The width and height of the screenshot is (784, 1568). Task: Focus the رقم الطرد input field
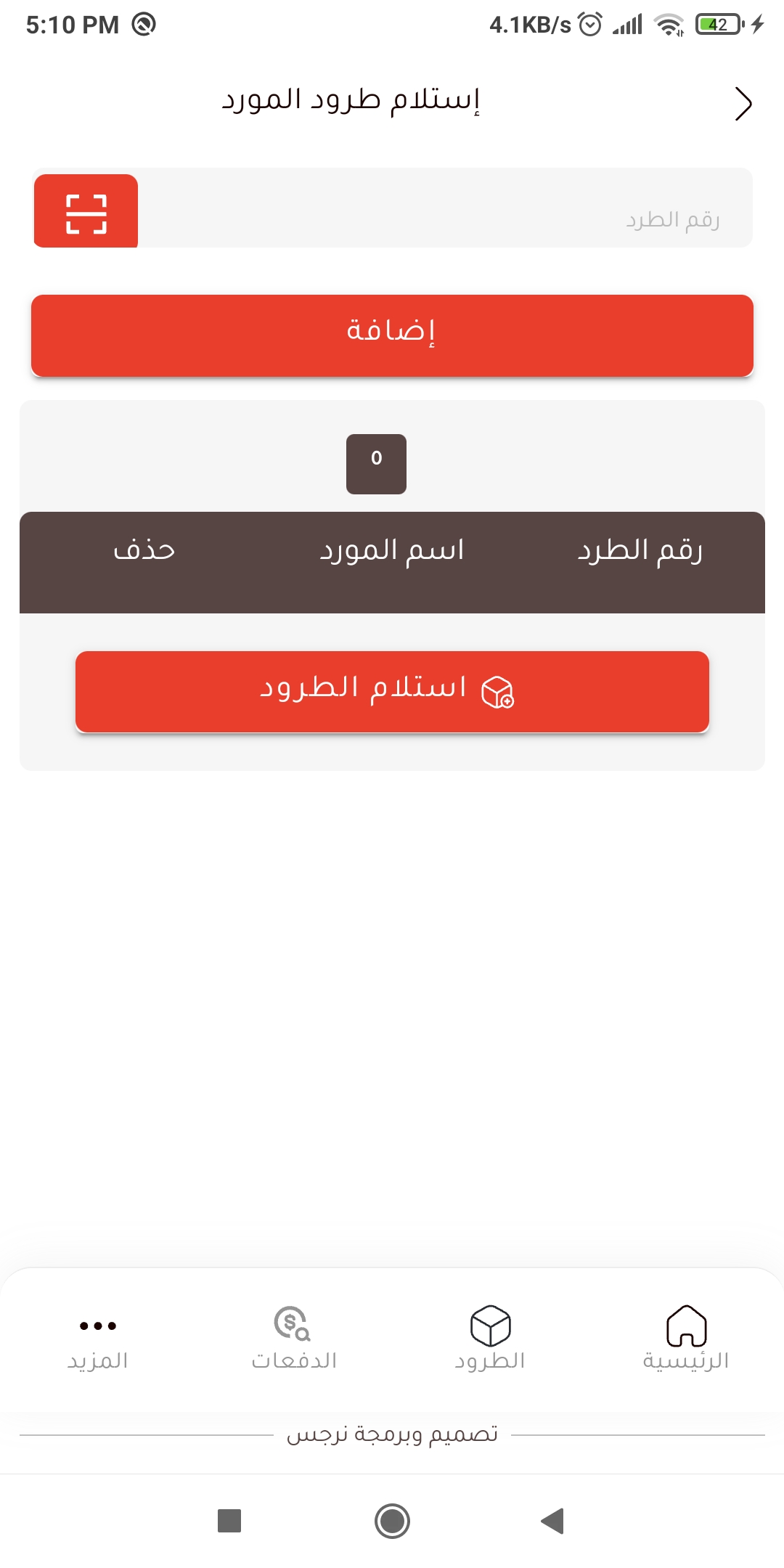444,210
